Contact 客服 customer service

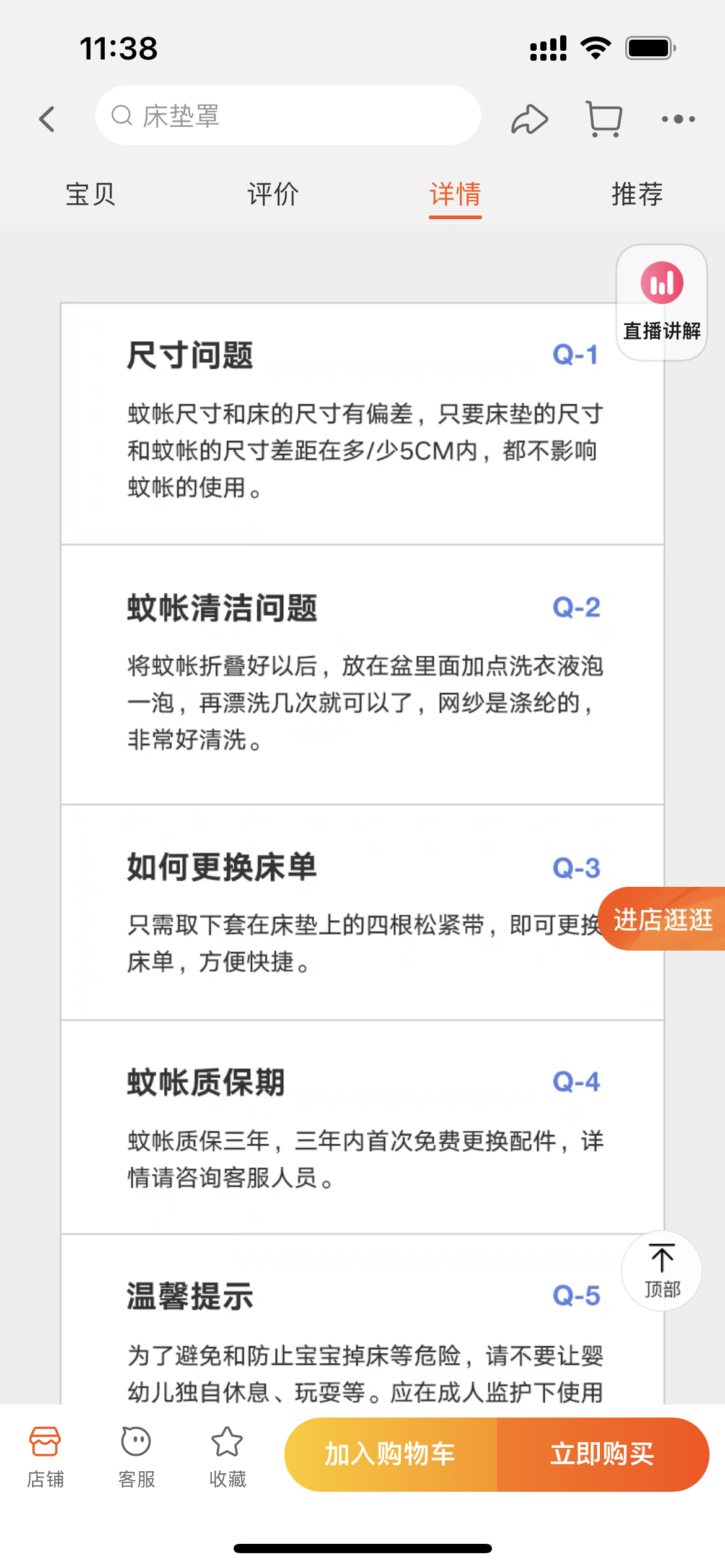136,1457
